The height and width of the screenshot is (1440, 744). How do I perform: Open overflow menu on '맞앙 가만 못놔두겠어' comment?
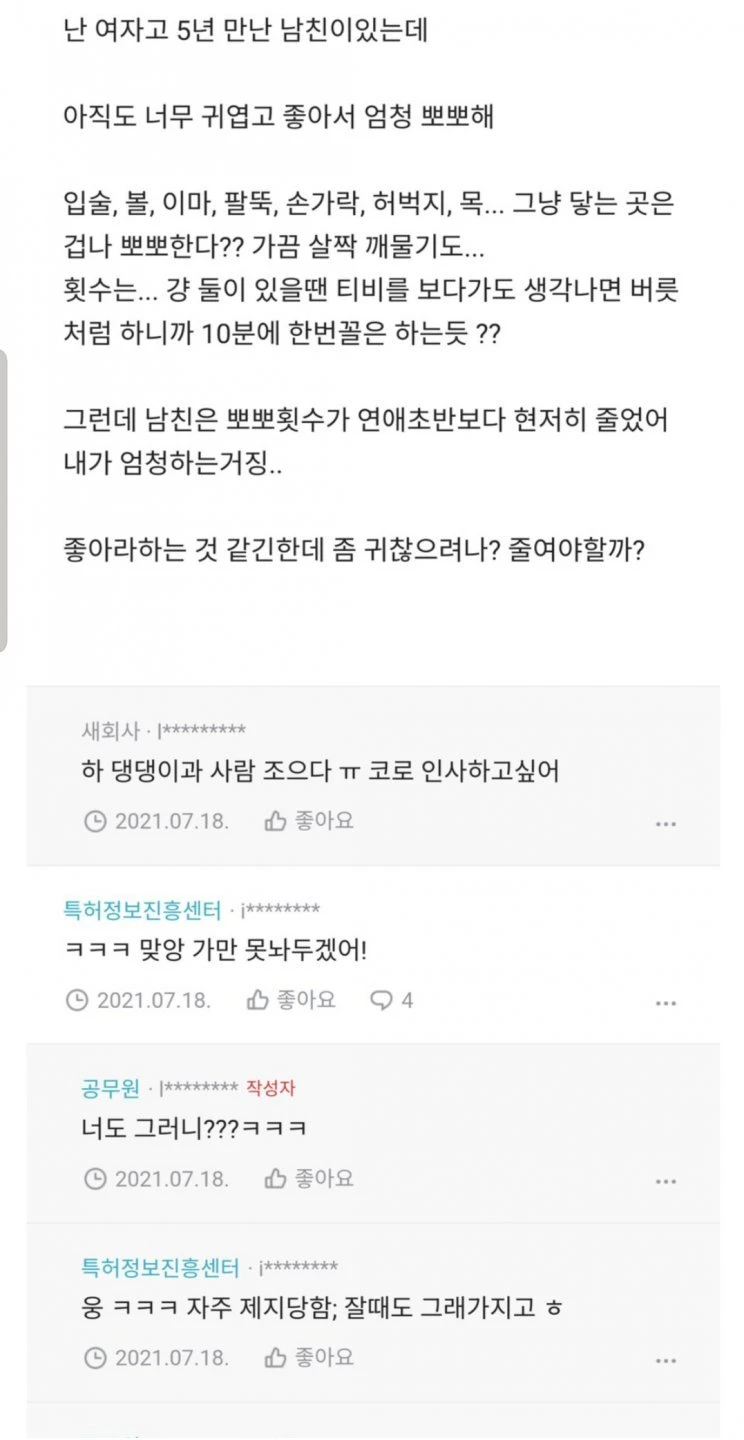[666, 1003]
